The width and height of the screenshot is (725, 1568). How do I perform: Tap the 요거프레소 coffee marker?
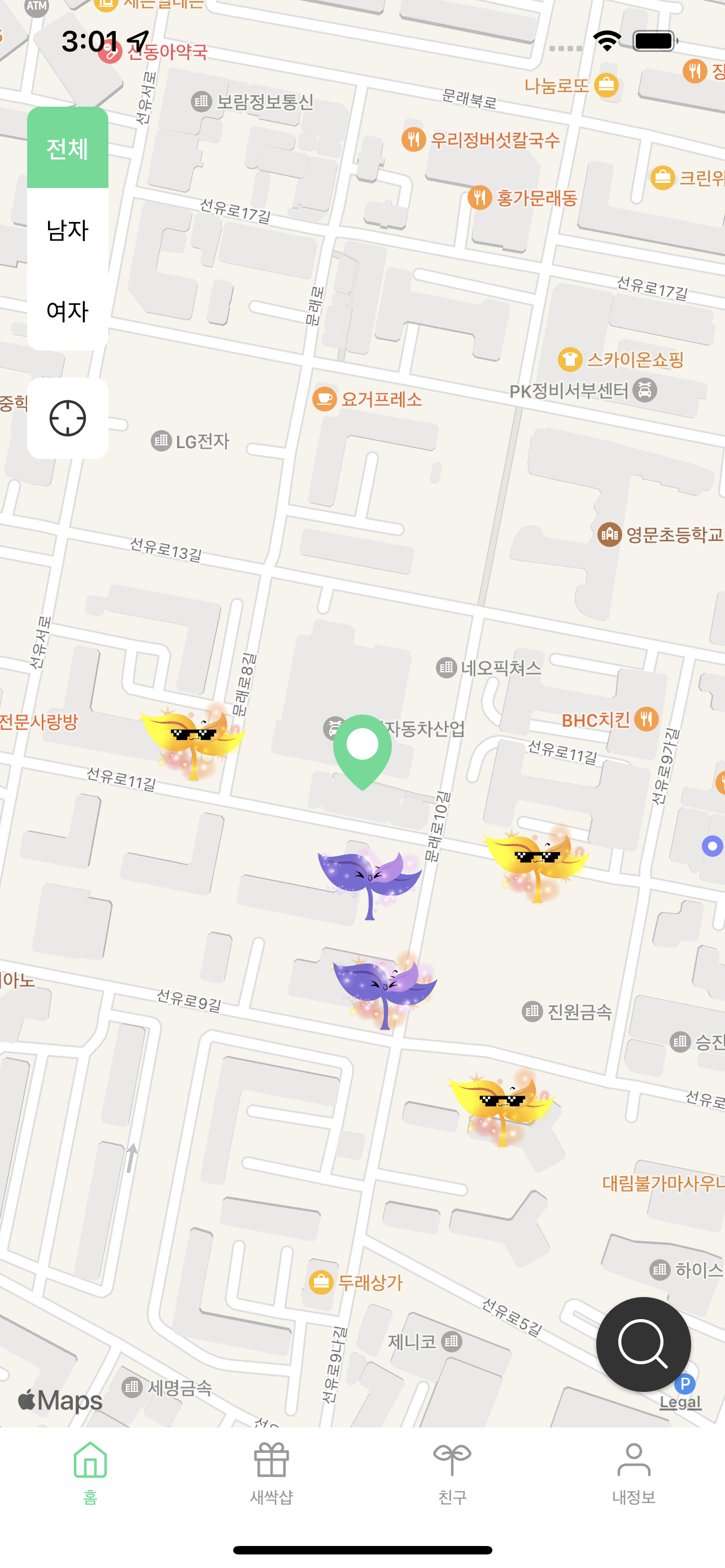coord(325,398)
